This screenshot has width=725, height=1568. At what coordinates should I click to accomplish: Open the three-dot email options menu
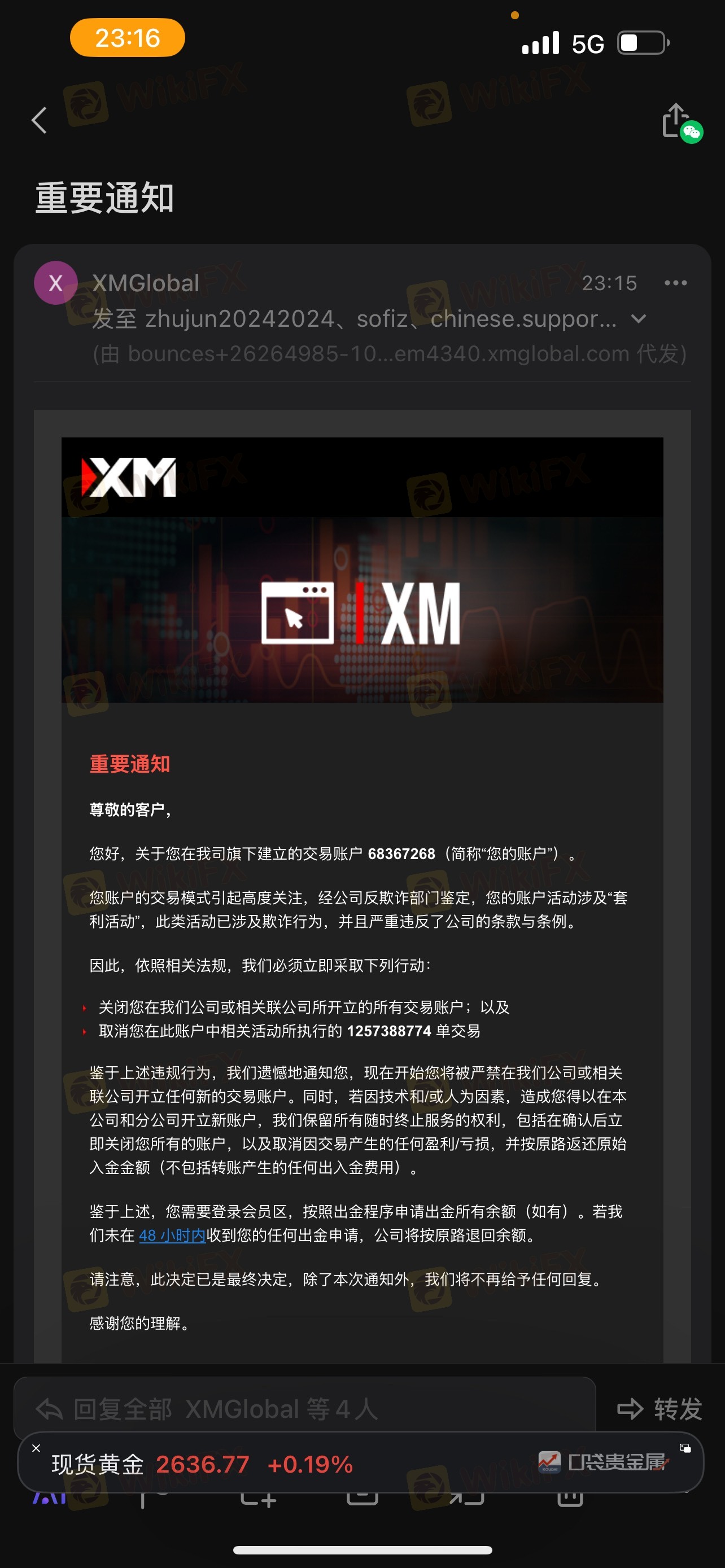point(675,283)
